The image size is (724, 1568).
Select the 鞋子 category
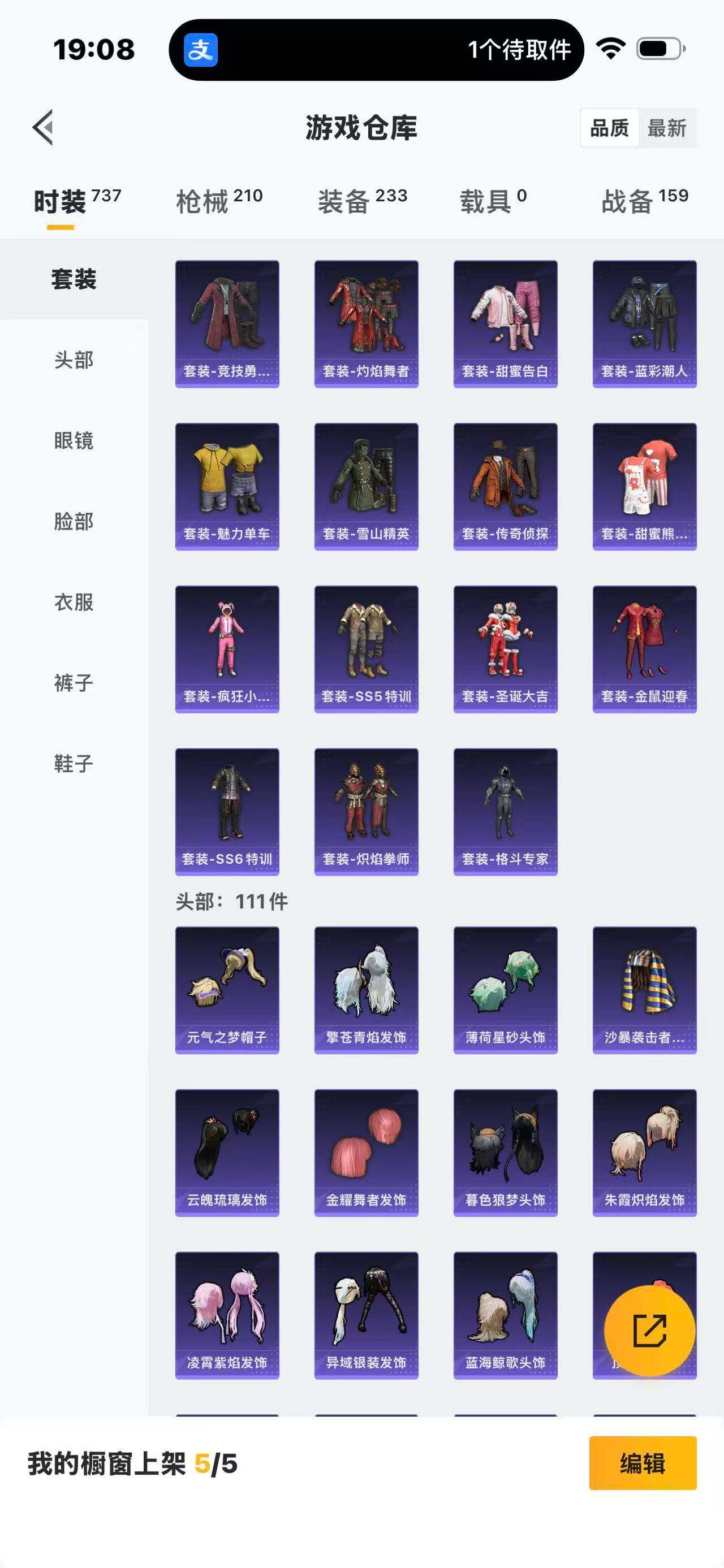[74, 763]
